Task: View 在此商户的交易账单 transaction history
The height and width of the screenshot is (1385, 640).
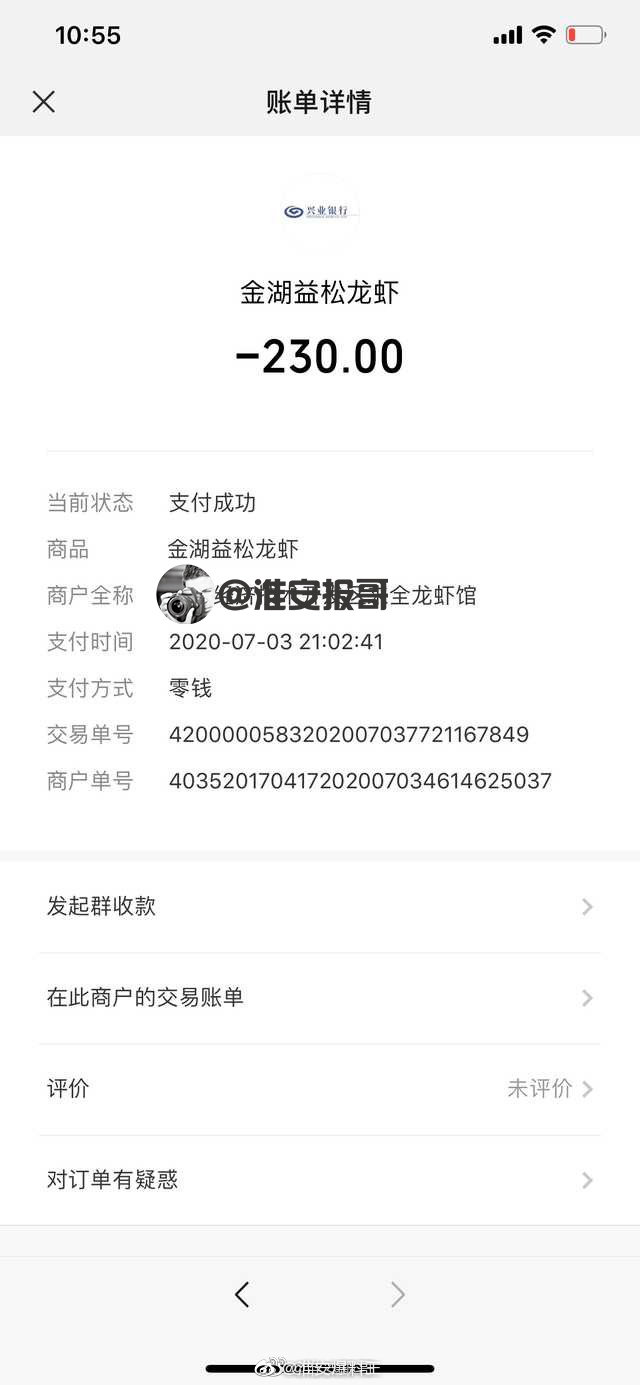Action: coord(320,998)
